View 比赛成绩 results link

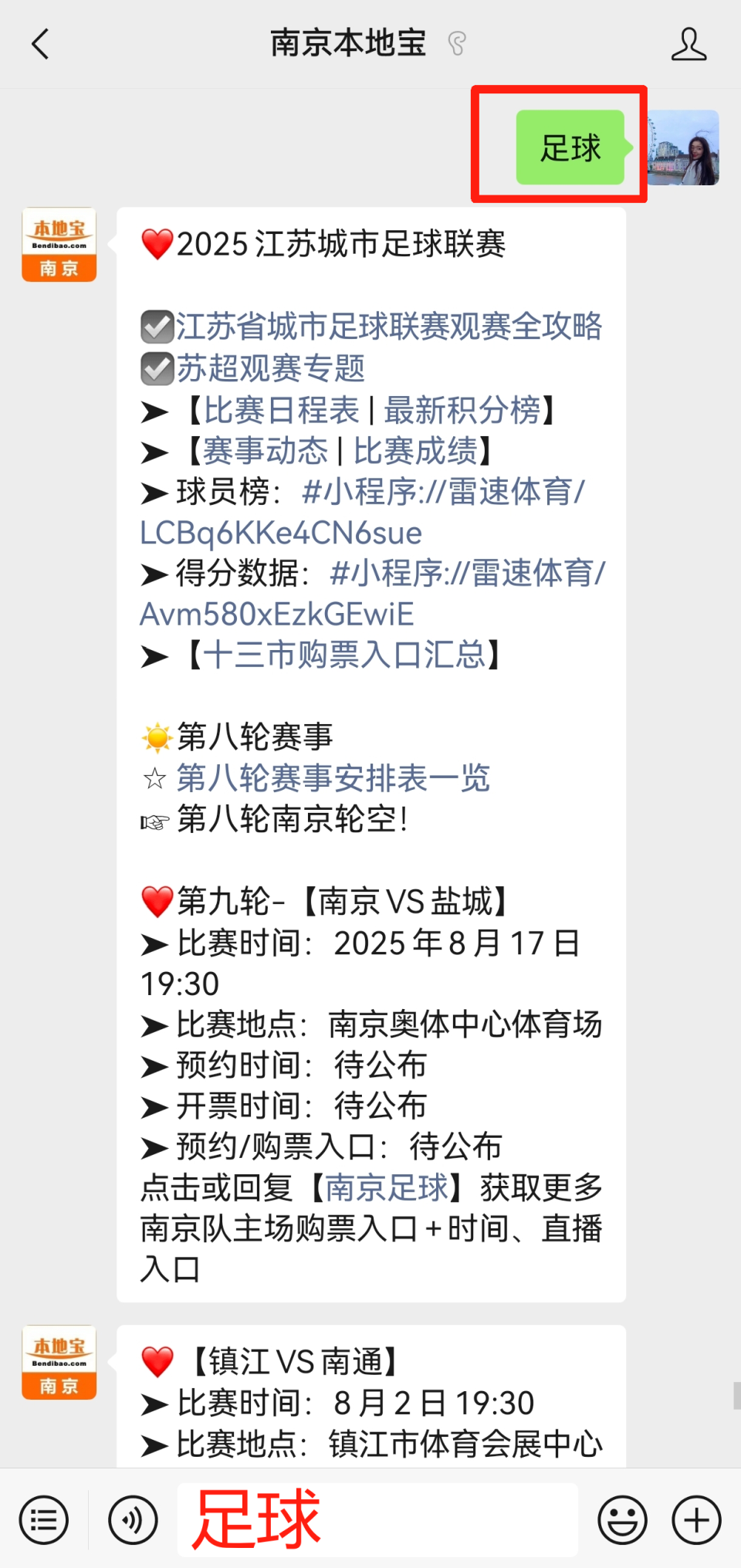point(416,451)
